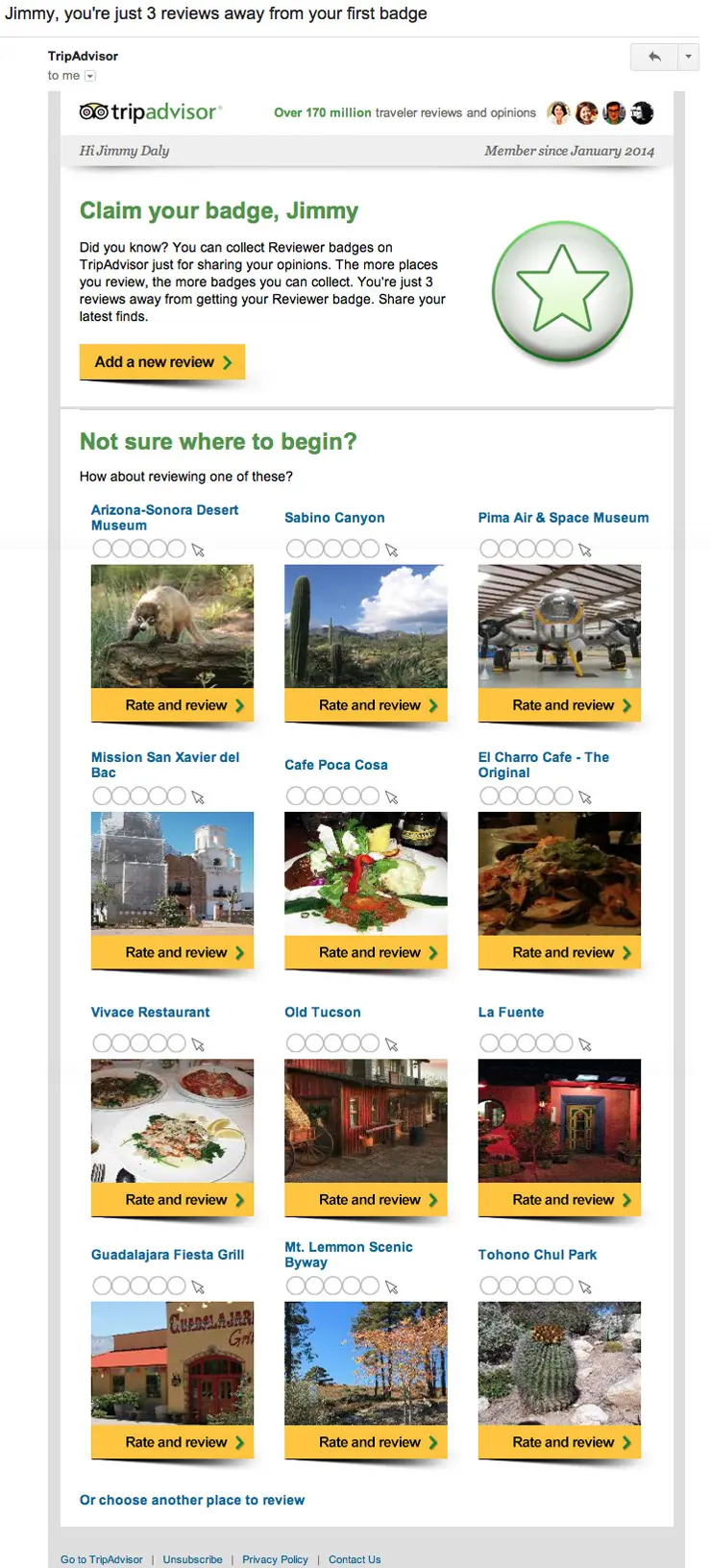Open the Arizona-Sonora Desert Museum link
Screen dimensions: 711x1568
[x=164, y=517]
